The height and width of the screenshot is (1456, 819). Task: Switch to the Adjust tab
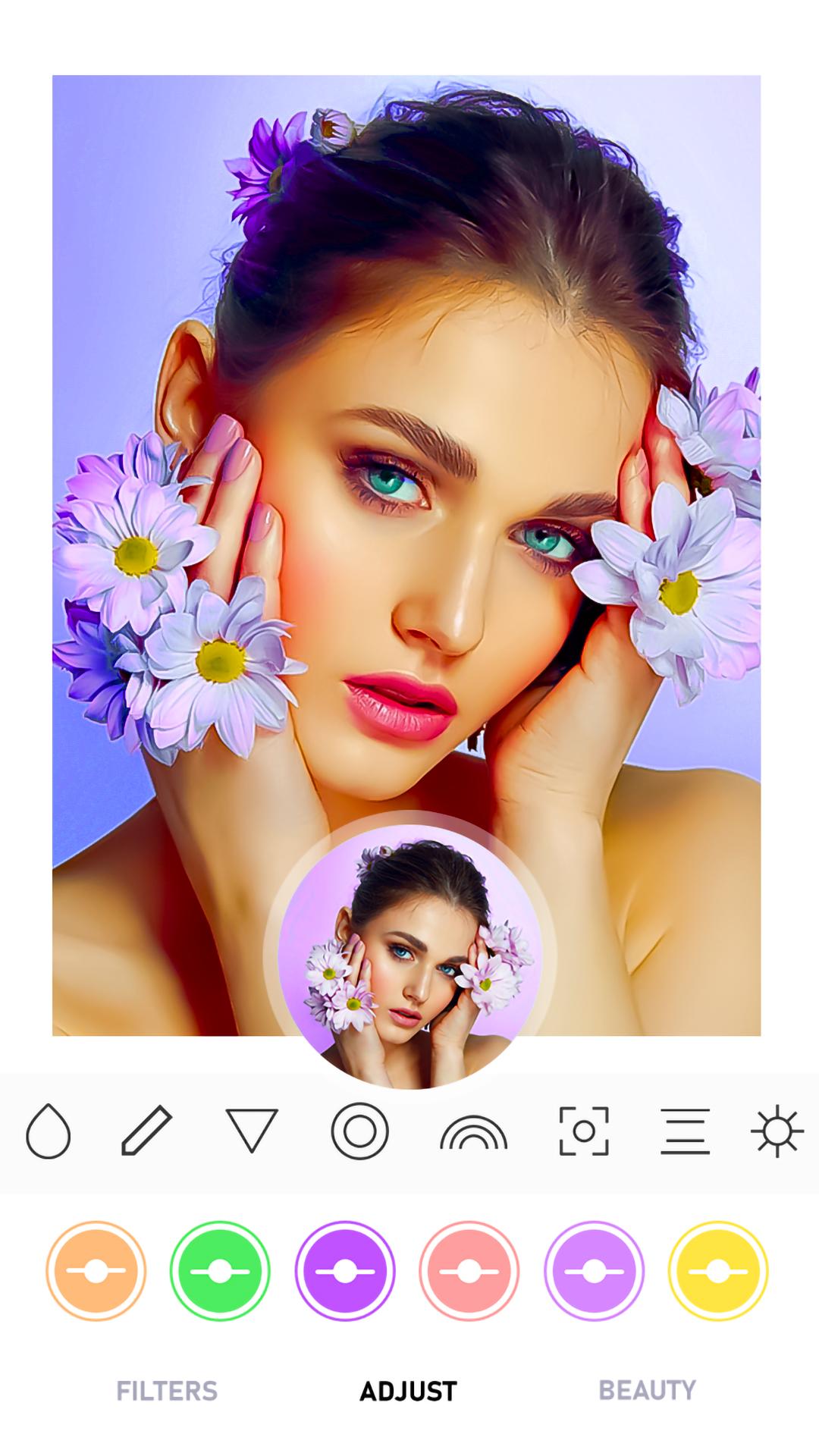(408, 1391)
